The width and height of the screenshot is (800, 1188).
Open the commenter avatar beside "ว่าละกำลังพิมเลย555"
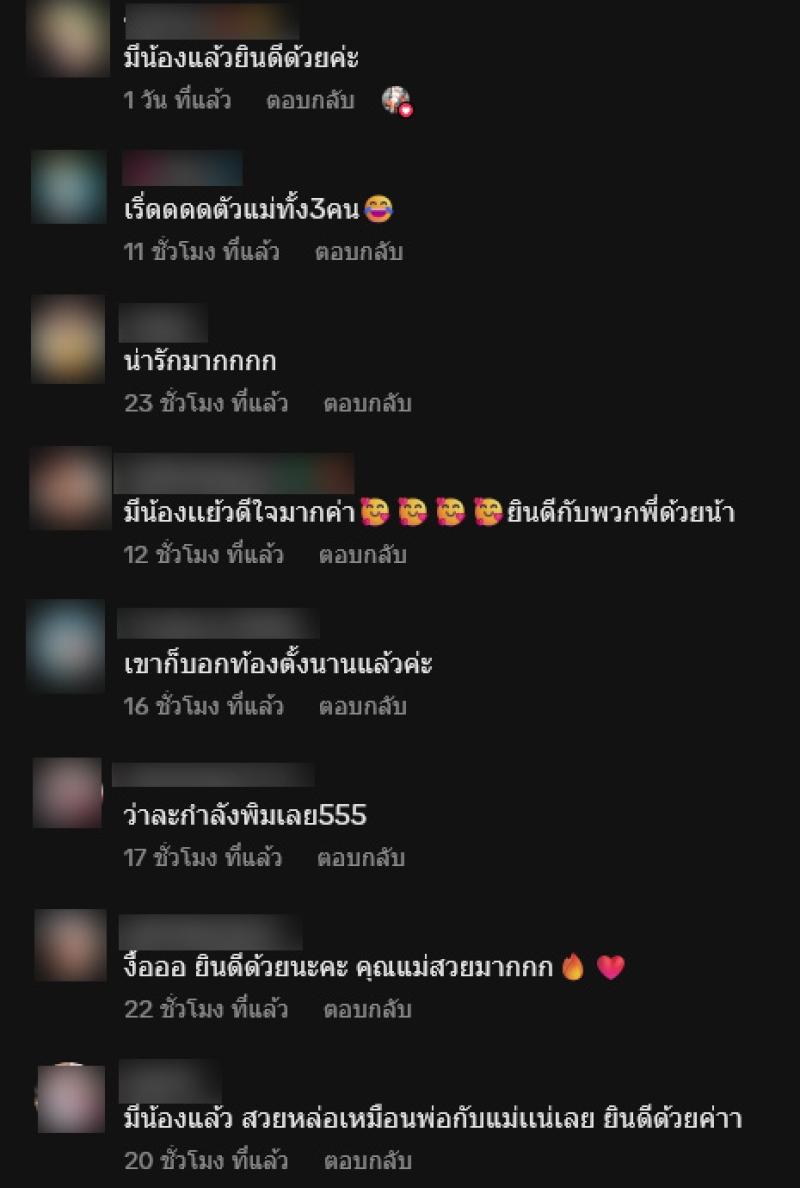point(68,792)
